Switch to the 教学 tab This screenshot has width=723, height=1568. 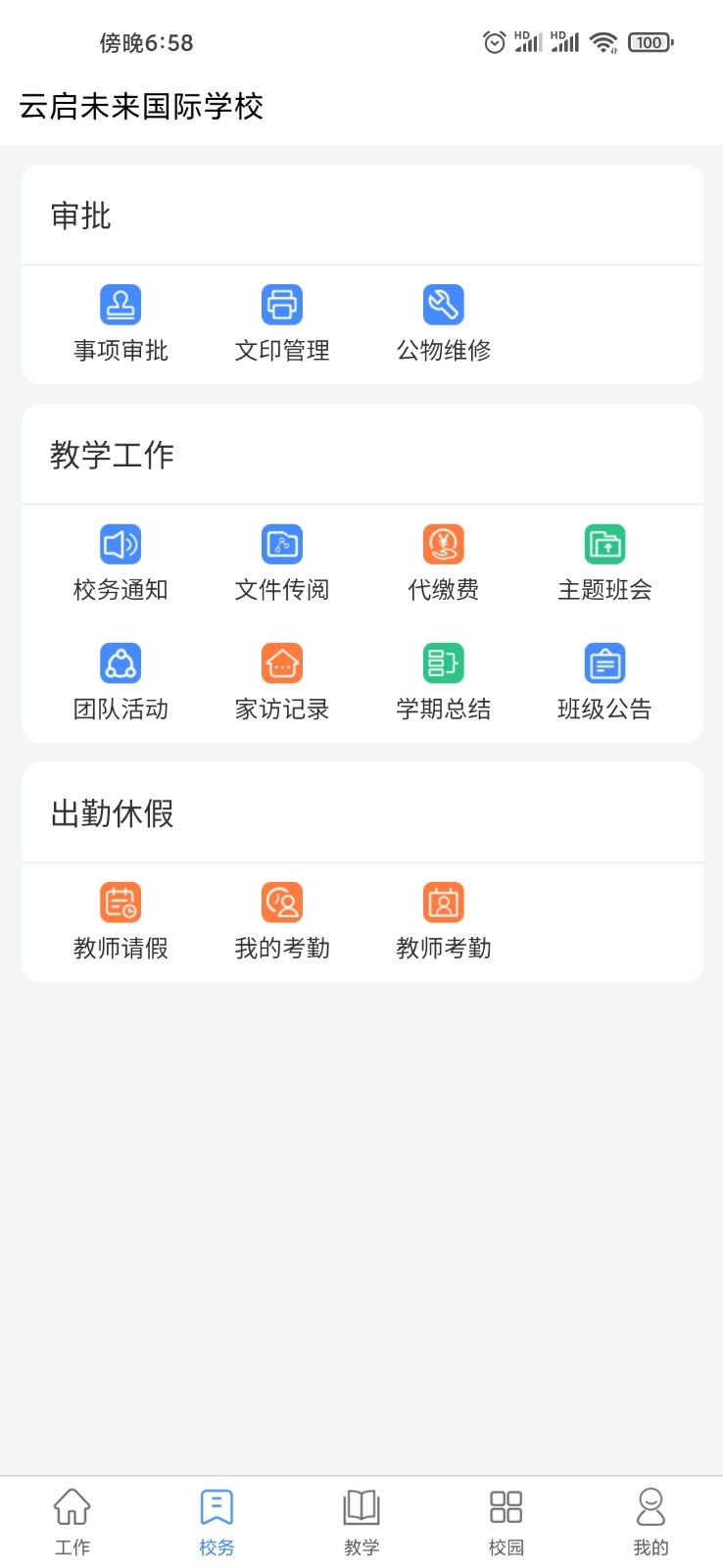click(361, 1522)
